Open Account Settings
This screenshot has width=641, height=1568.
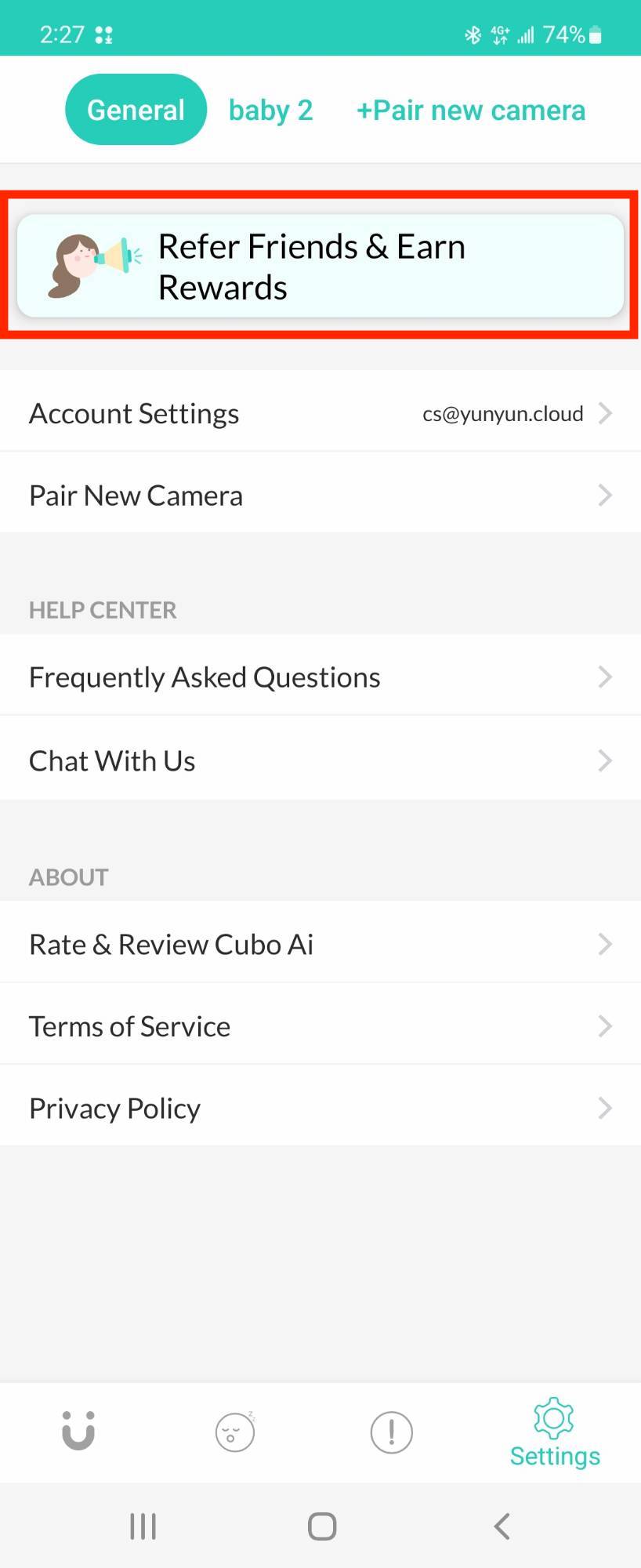click(x=320, y=413)
